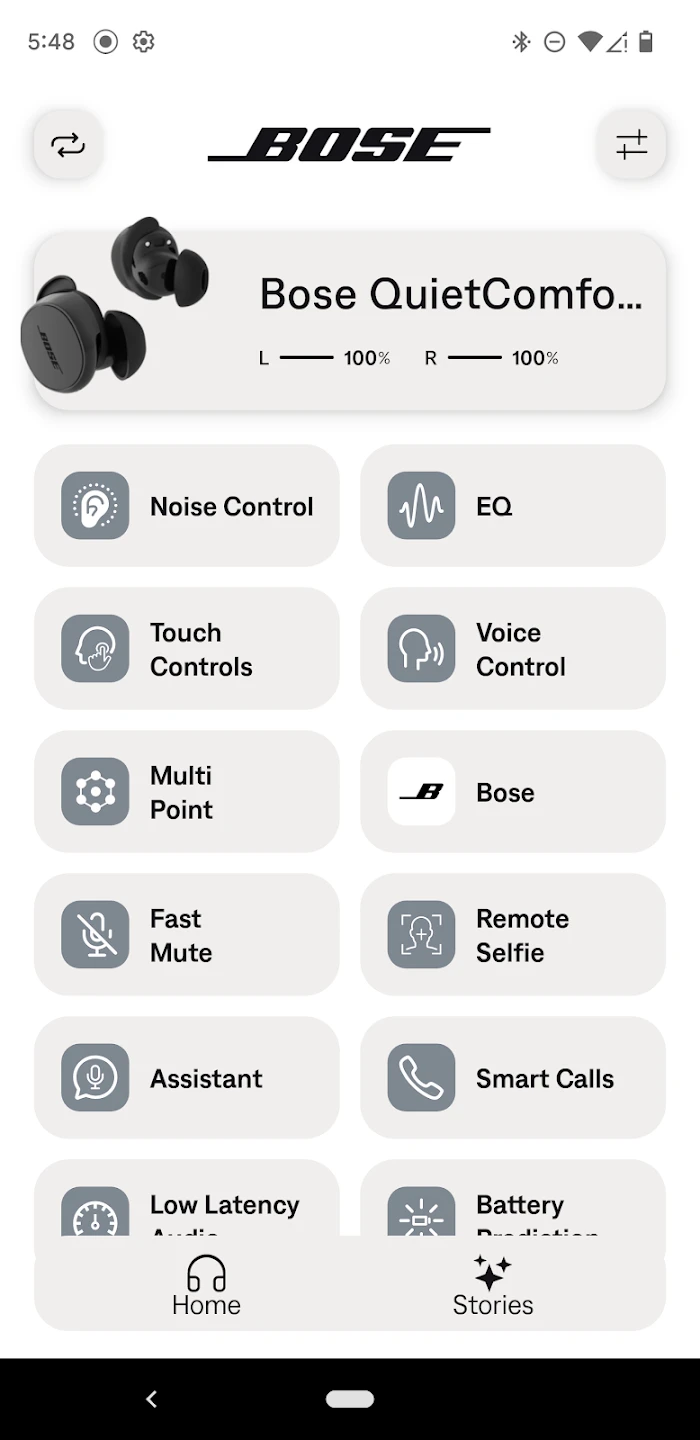Go to the Home tab
Viewport: 700px width, 1440px height.
click(206, 1287)
